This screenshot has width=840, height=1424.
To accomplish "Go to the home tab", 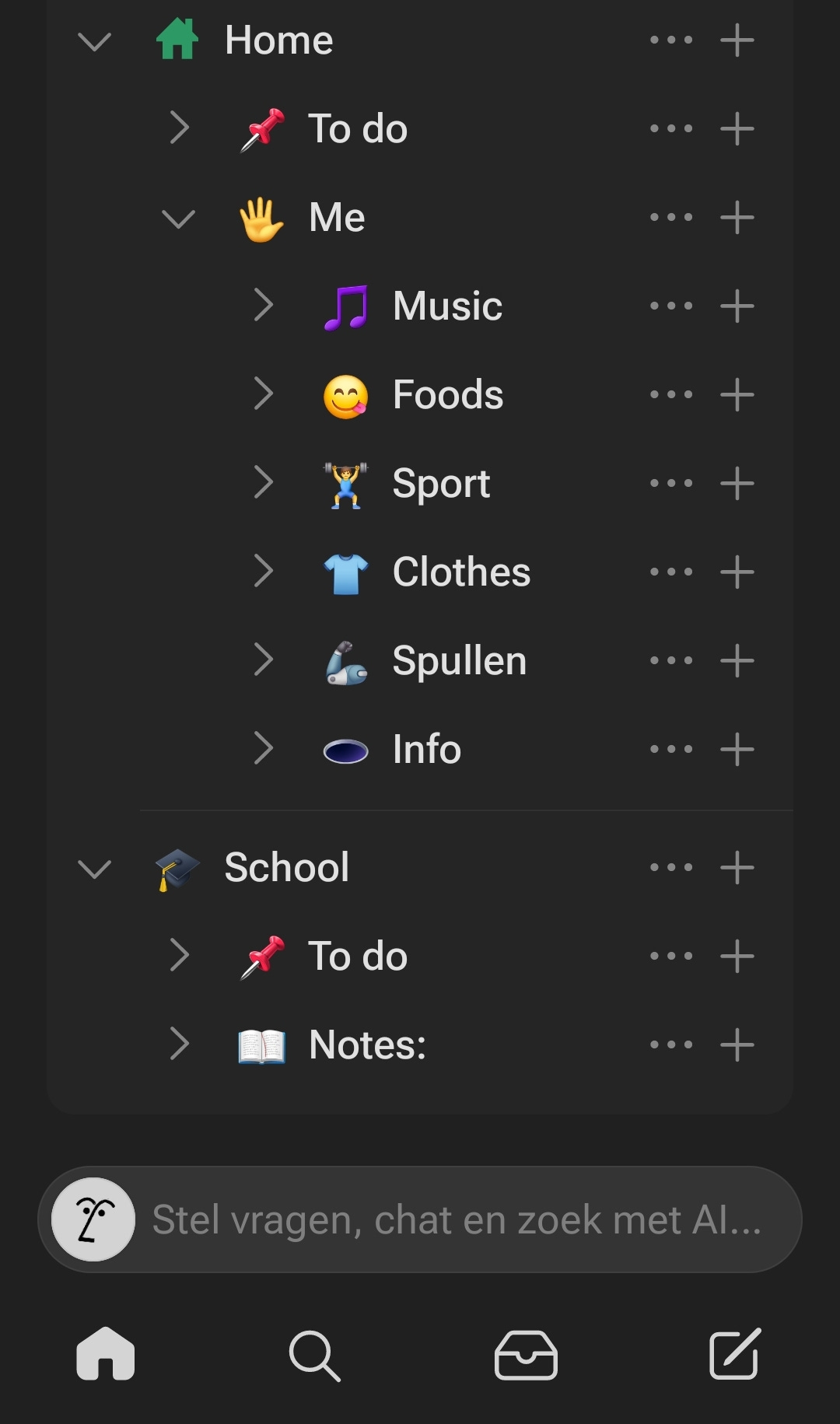I will pyautogui.click(x=106, y=1355).
